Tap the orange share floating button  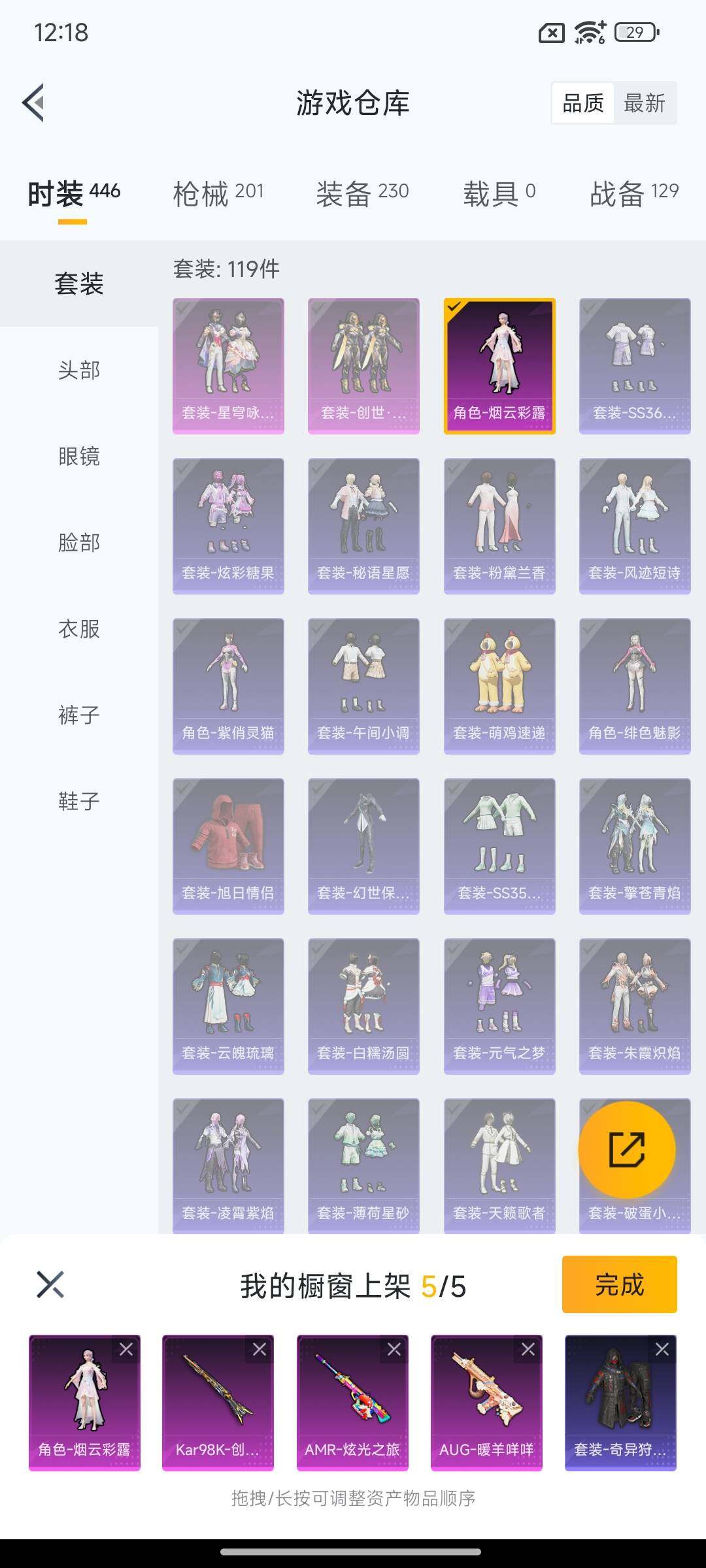tap(627, 1150)
